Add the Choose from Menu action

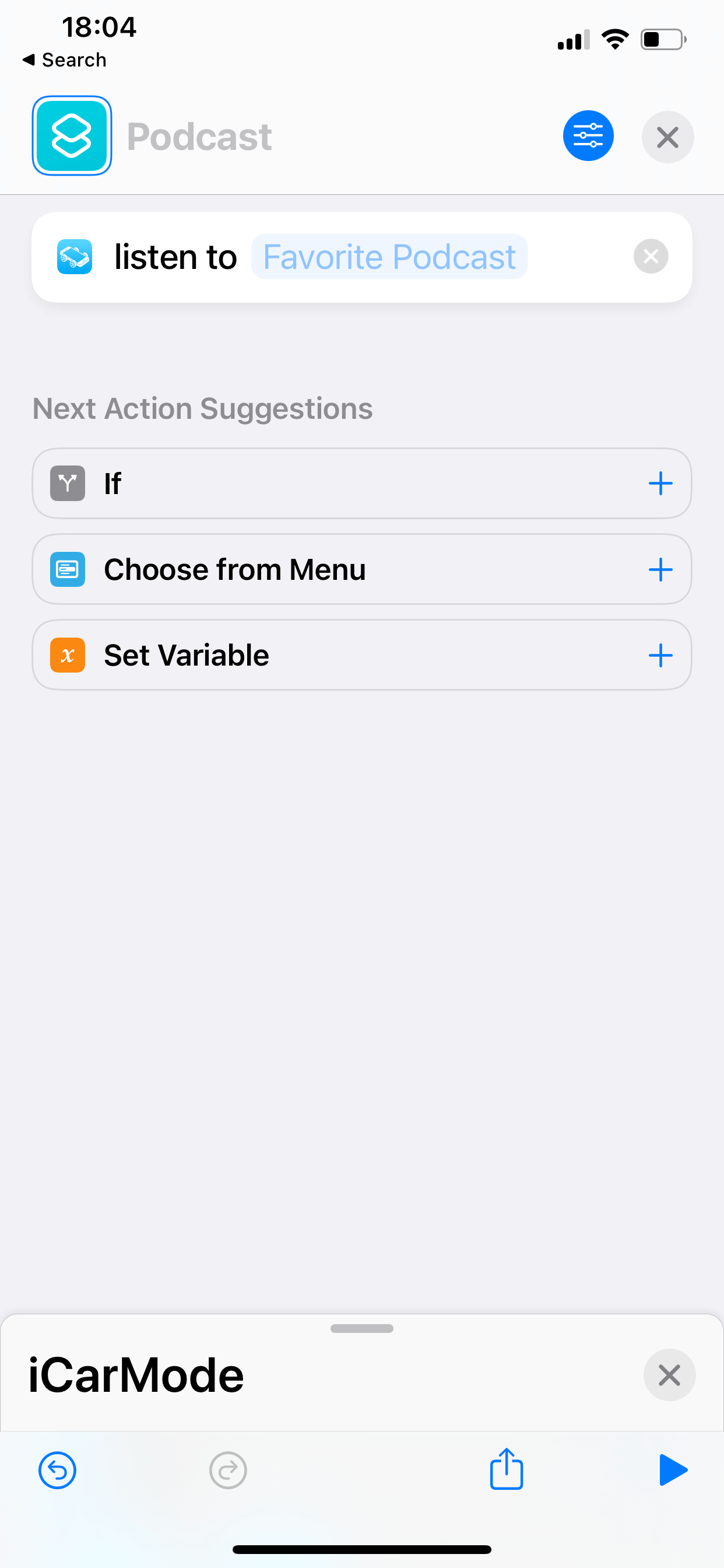[660, 570]
